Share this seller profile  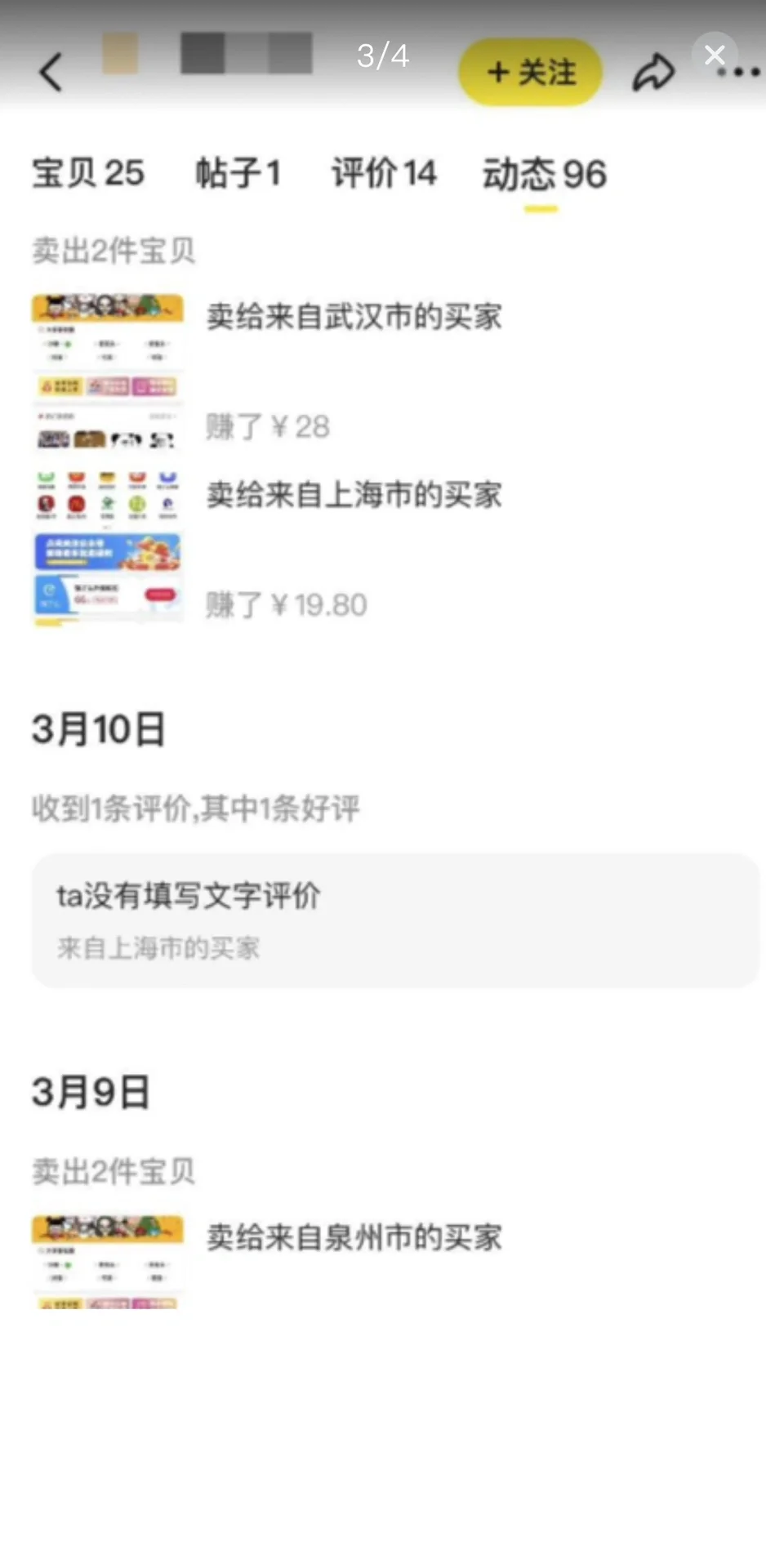coord(653,72)
